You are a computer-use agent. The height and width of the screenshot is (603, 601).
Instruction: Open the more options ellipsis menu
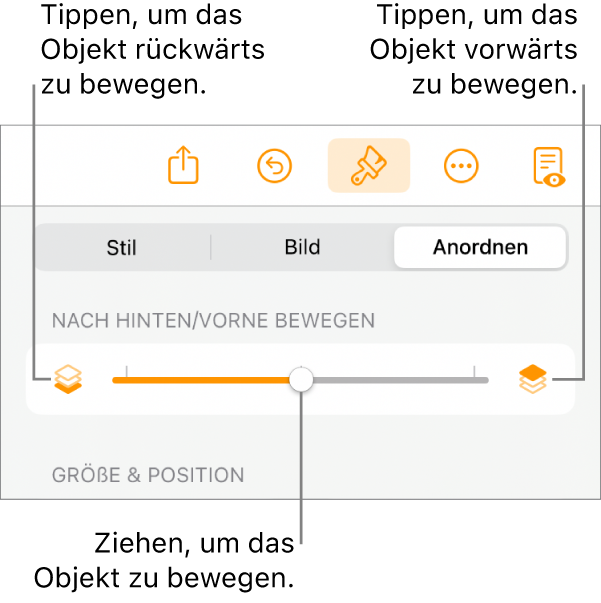coord(461,166)
